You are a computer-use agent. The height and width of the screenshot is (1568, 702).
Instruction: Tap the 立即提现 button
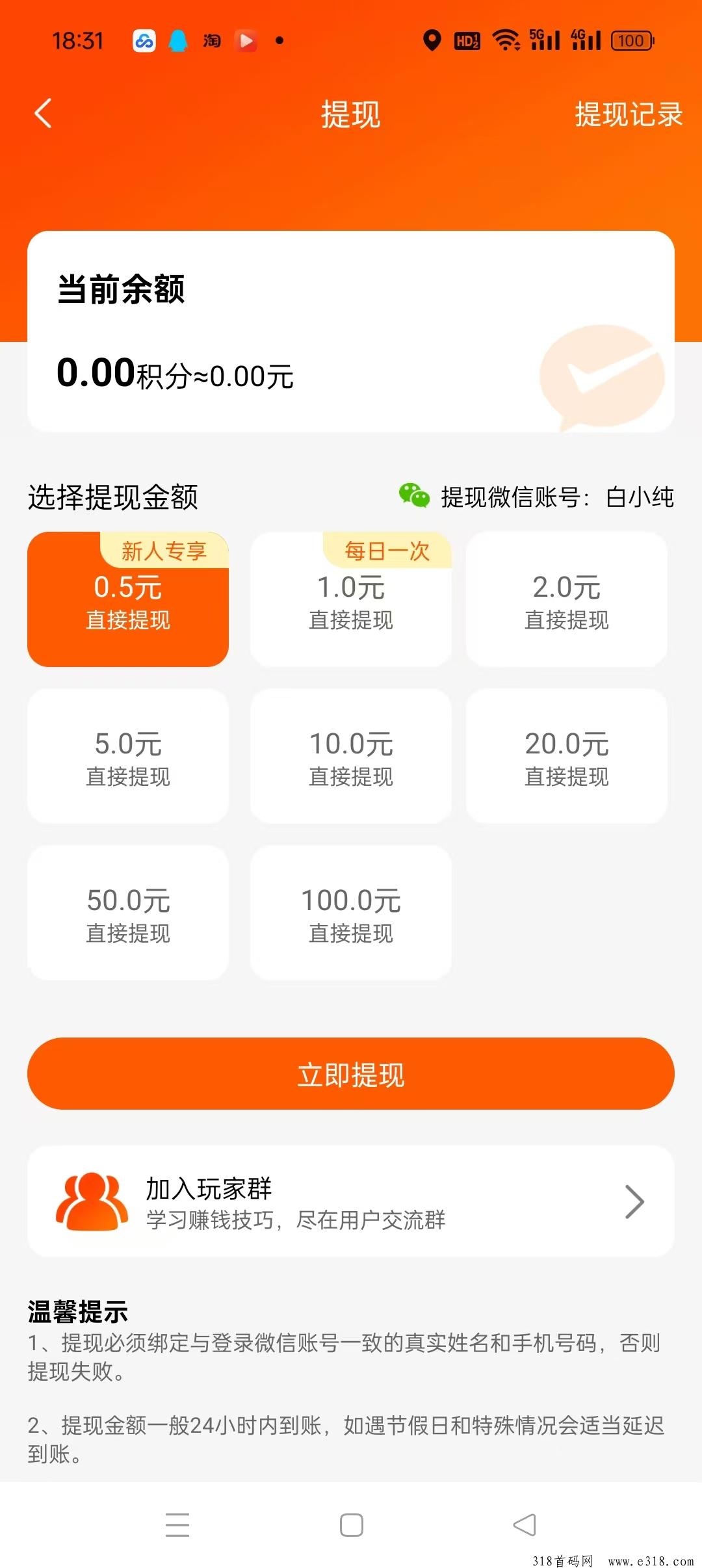click(x=351, y=1074)
